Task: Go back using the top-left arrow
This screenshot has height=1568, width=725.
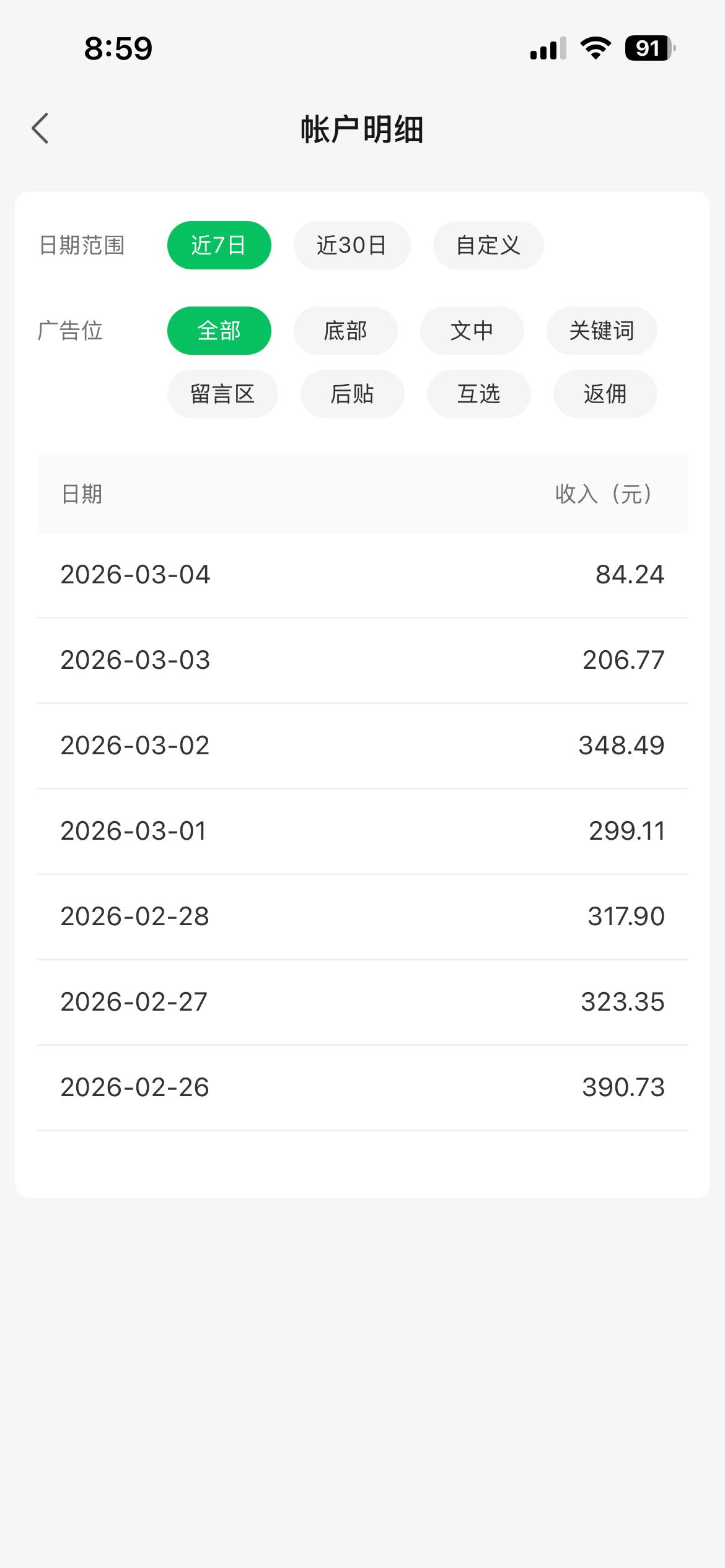Action: click(40, 129)
